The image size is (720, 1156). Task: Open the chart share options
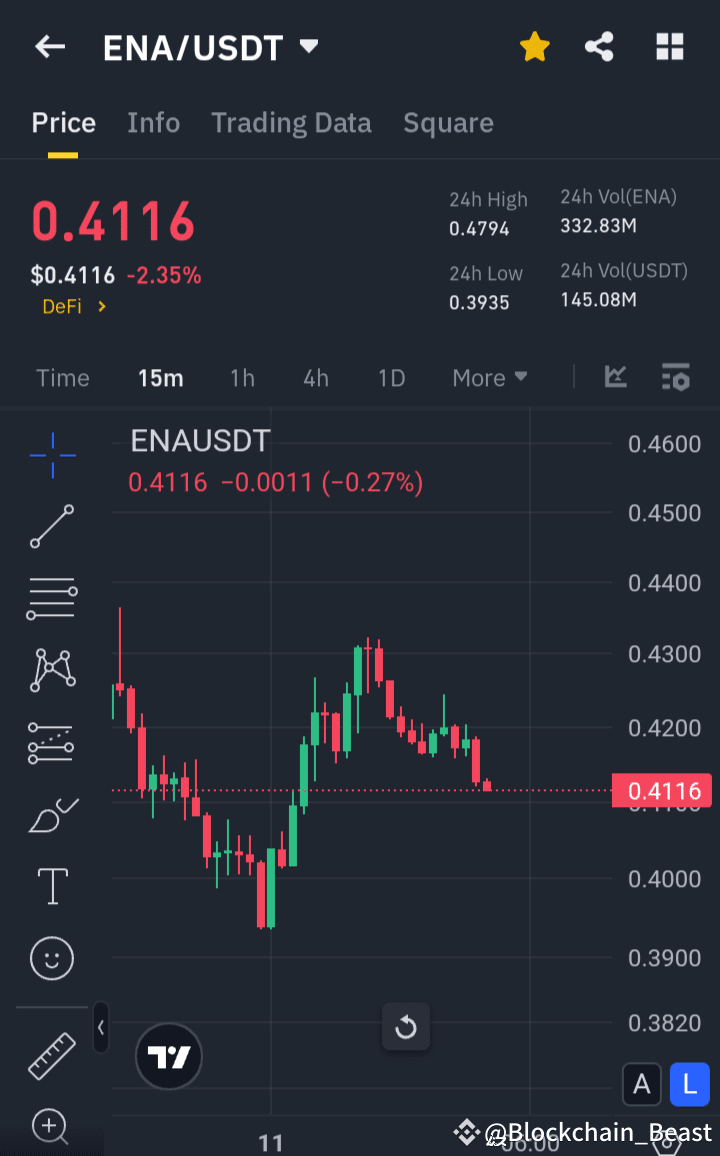click(x=599, y=46)
